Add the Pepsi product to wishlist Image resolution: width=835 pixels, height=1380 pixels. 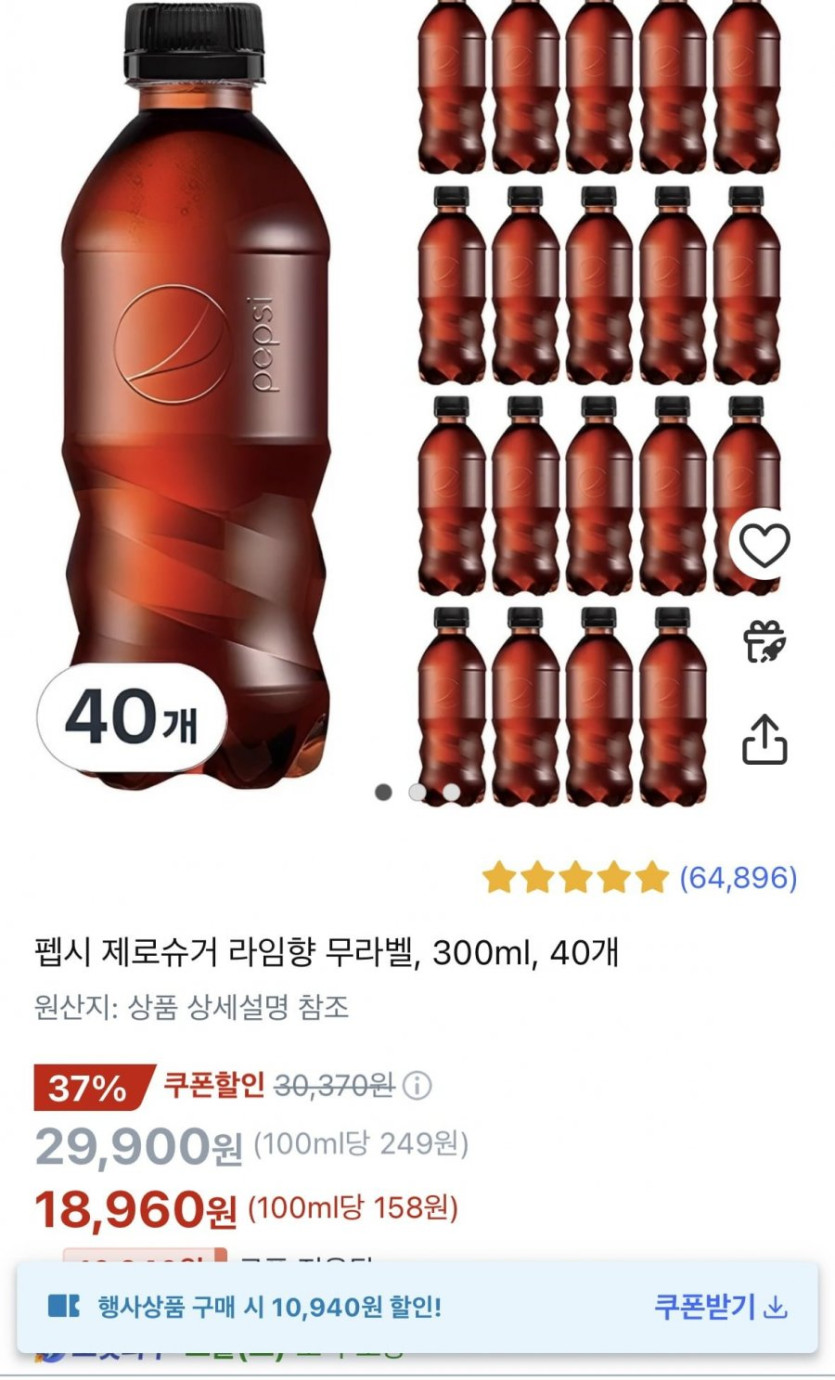(765, 545)
